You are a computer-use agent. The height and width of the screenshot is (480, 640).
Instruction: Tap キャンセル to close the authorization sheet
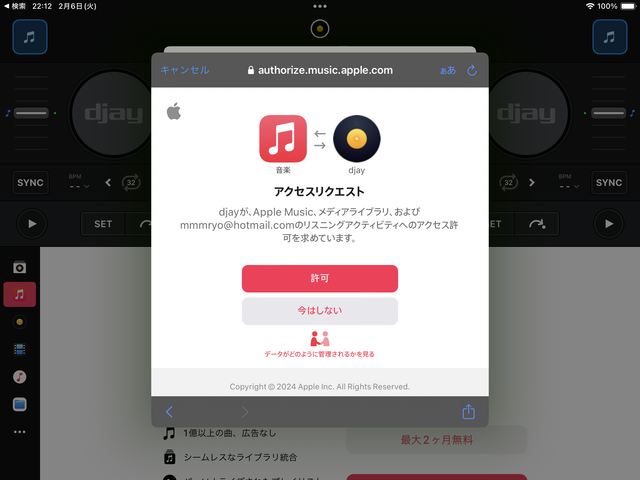click(184, 70)
